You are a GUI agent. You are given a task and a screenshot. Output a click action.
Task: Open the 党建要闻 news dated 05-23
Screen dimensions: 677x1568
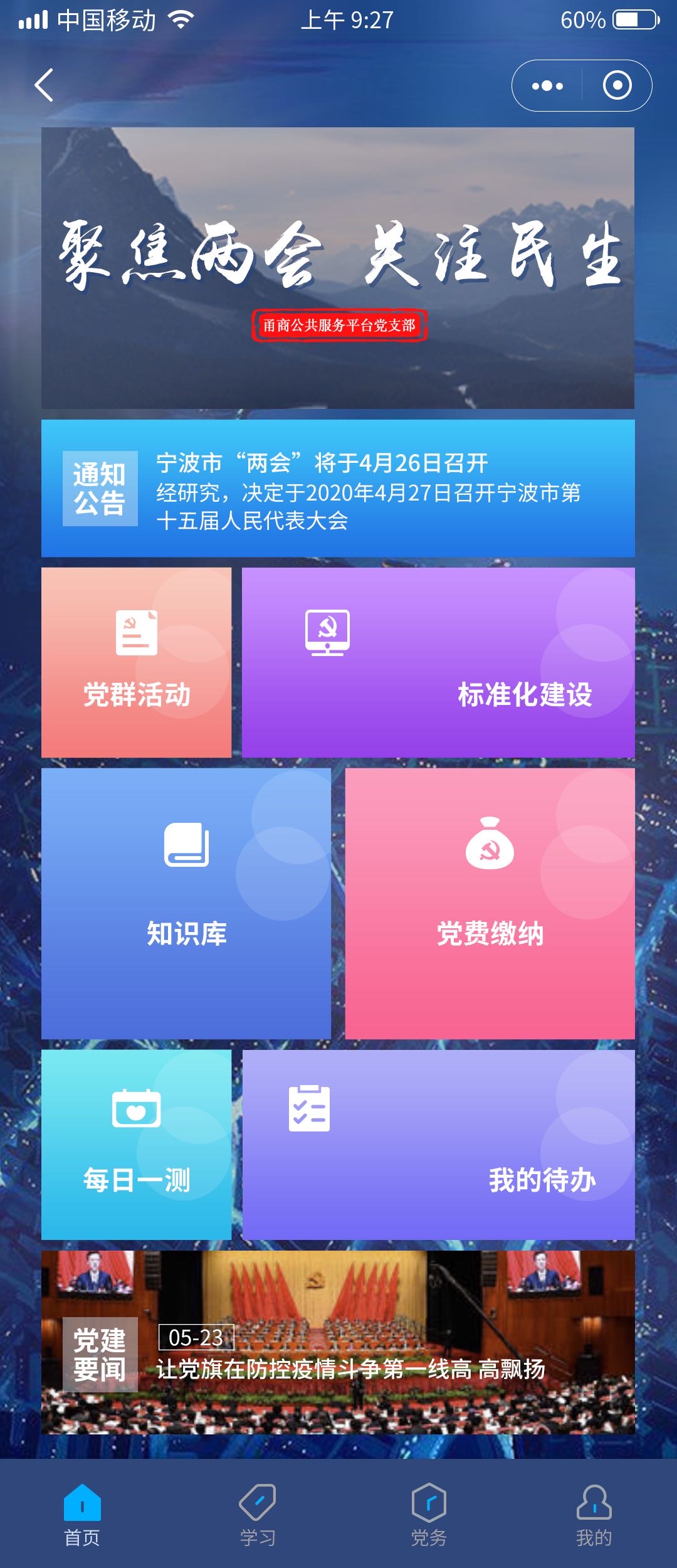pyautogui.click(x=338, y=1342)
